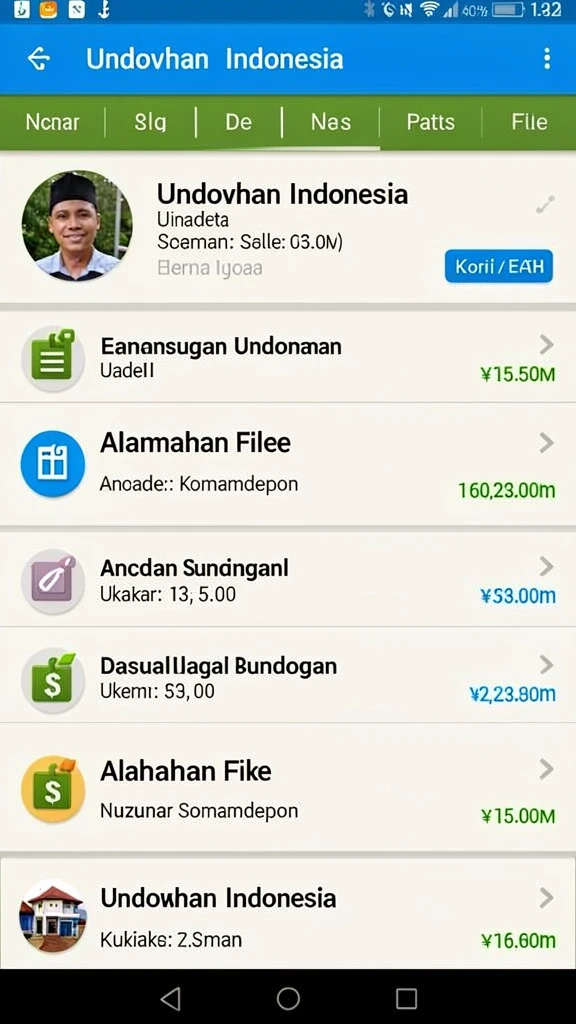
Task: Switch to the Nas tab
Action: [x=330, y=122]
